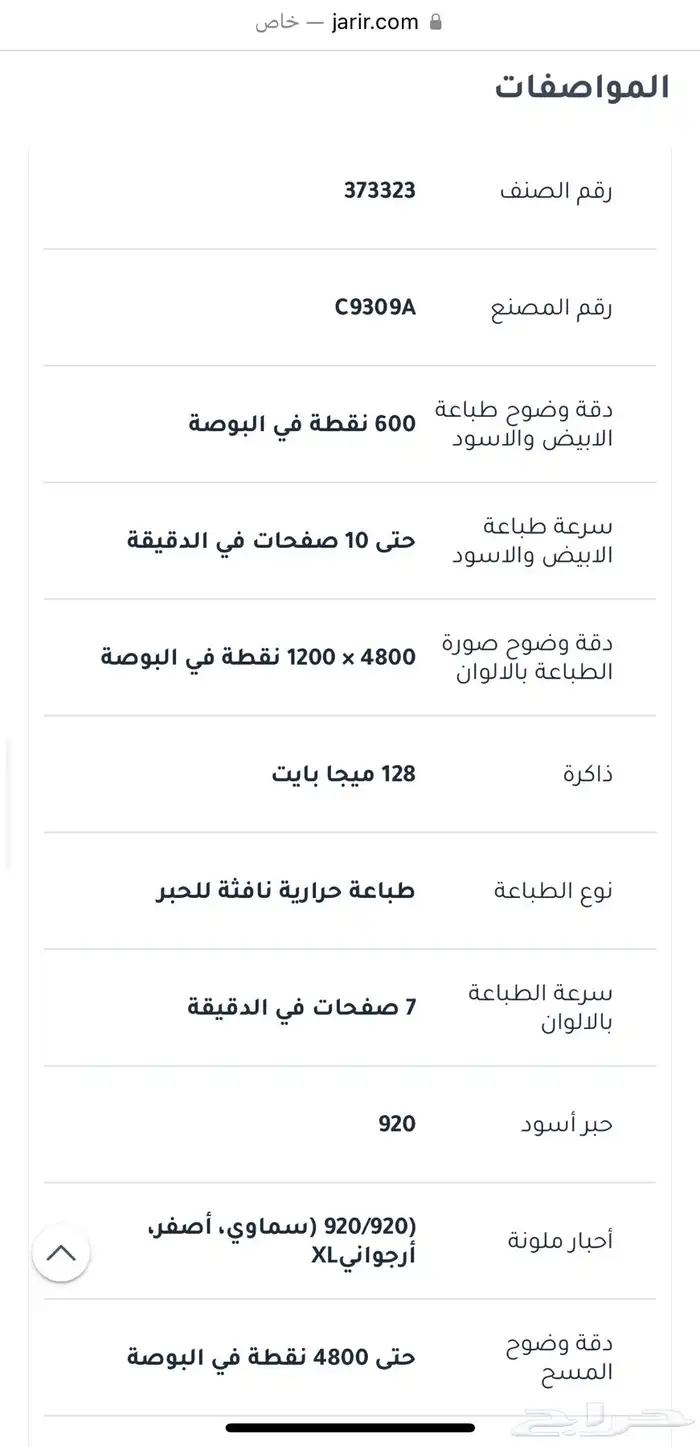Tap the scroll-to-top arrow button
Image resolution: width=700 pixels, height=1447 pixels.
61,1253
